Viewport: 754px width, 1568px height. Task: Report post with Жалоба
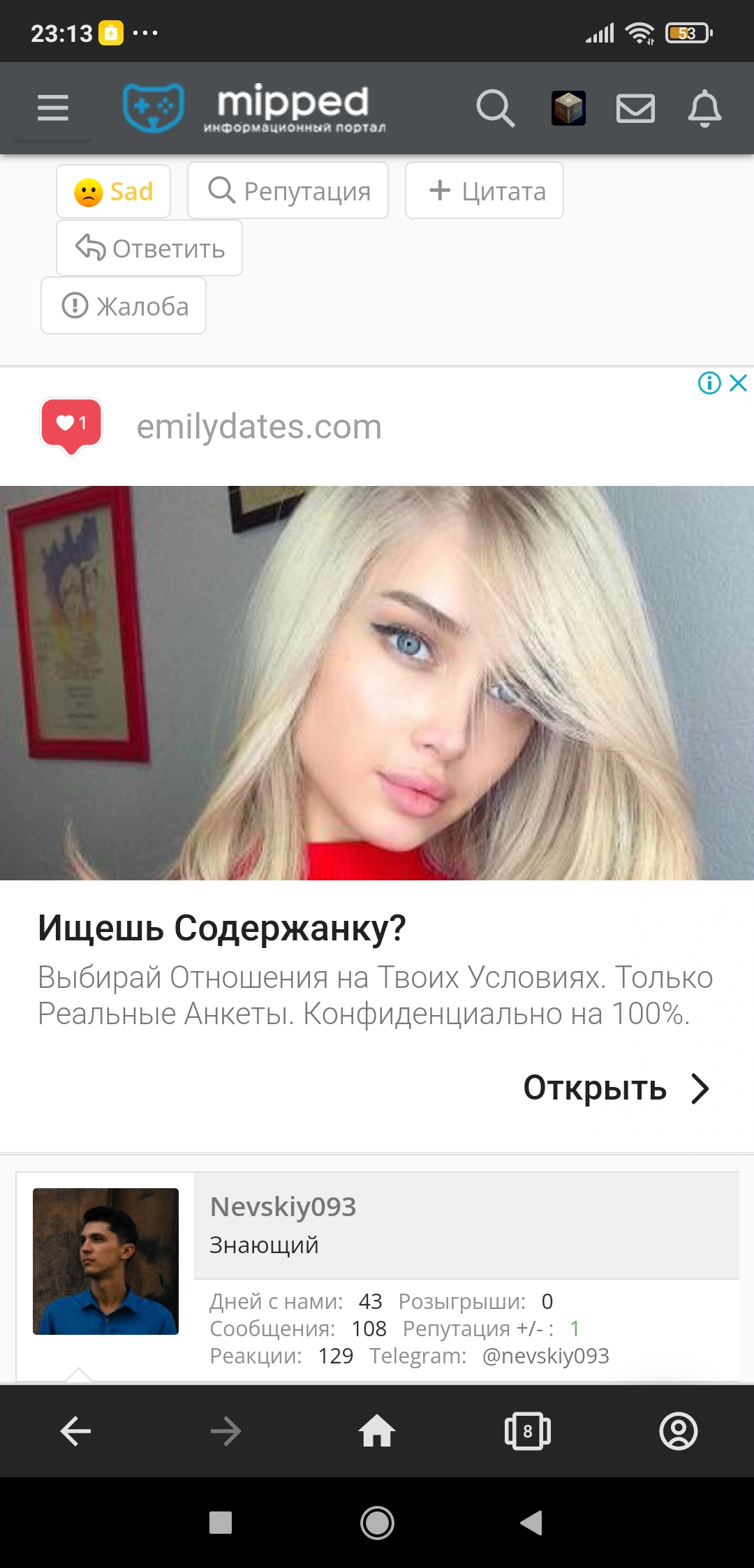pyautogui.click(x=124, y=306)
